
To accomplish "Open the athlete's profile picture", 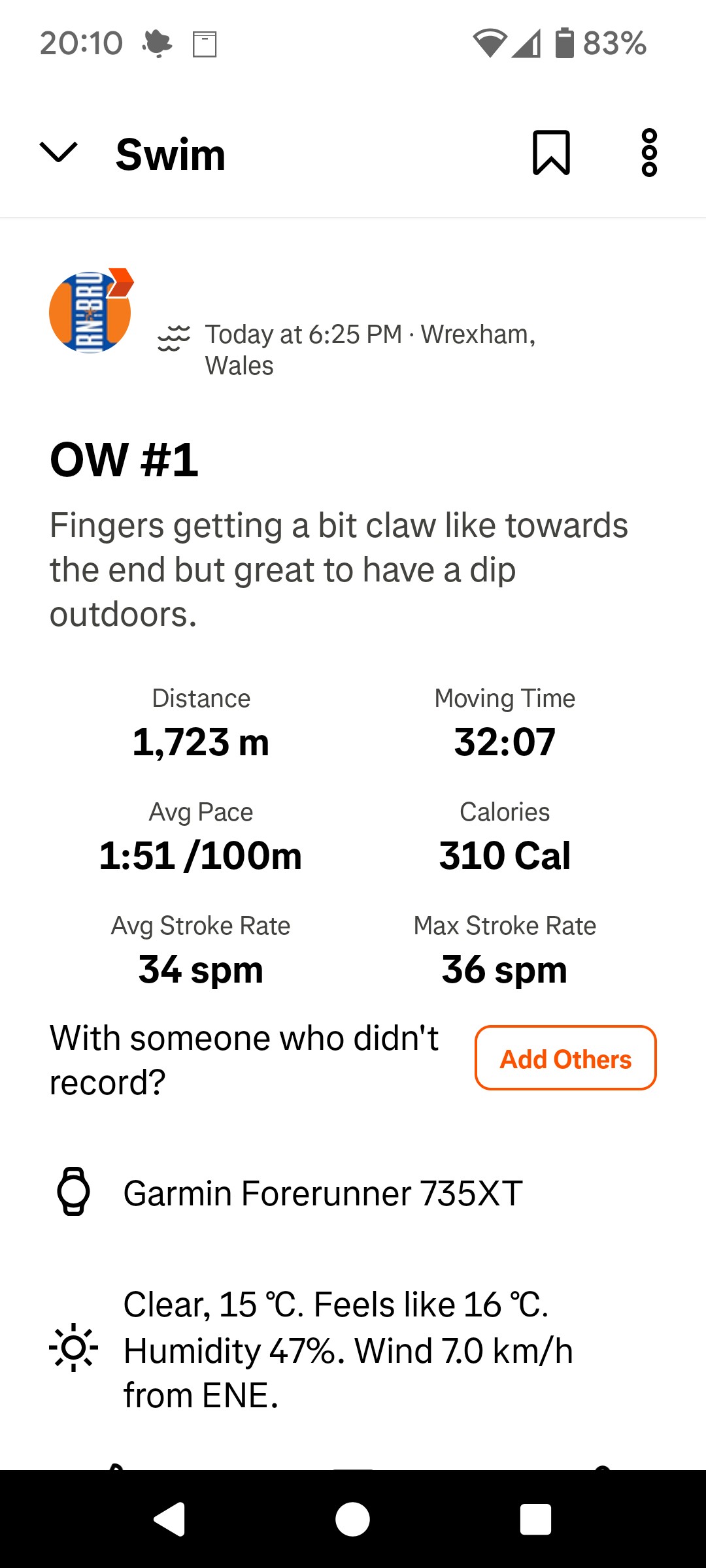I will tap(91, 311).
